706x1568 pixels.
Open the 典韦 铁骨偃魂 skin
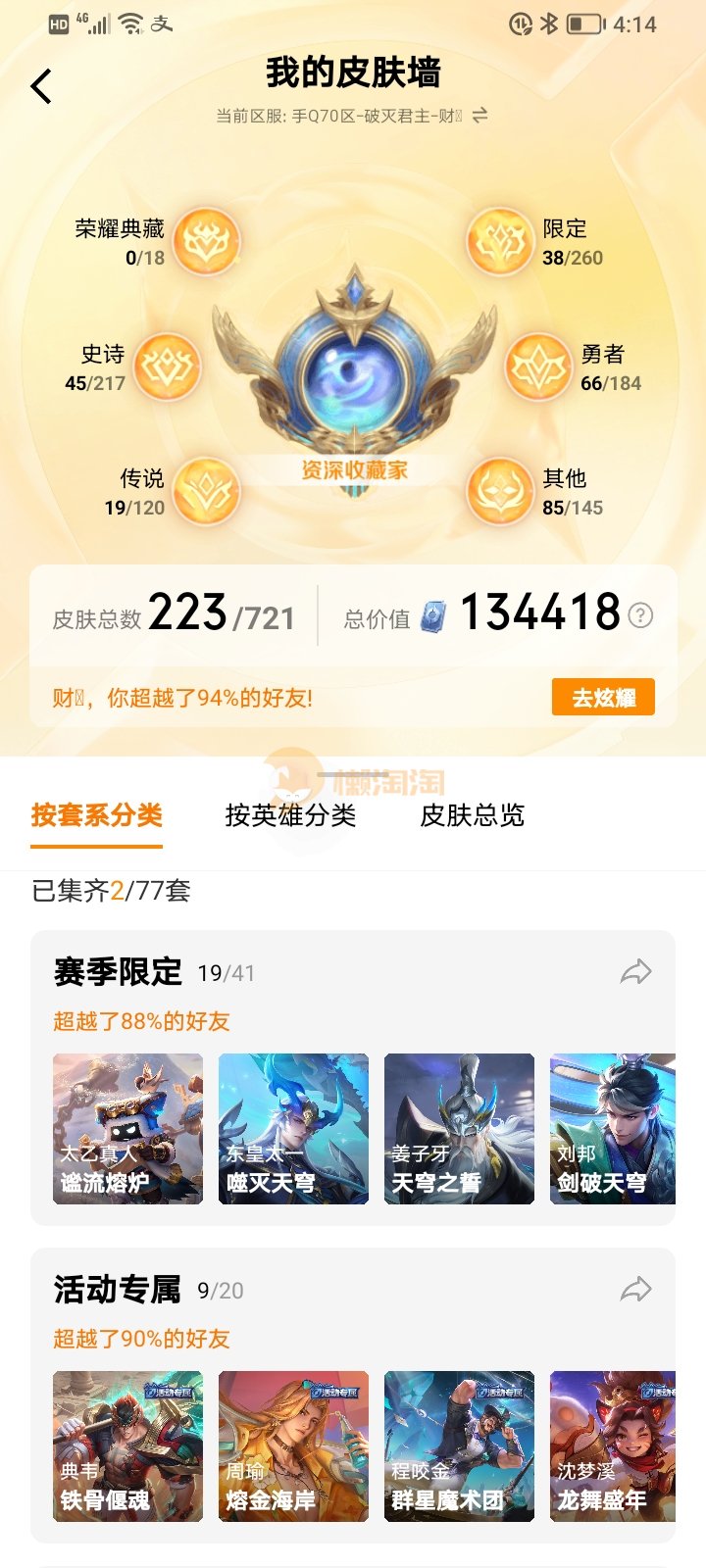[127, 1446]
